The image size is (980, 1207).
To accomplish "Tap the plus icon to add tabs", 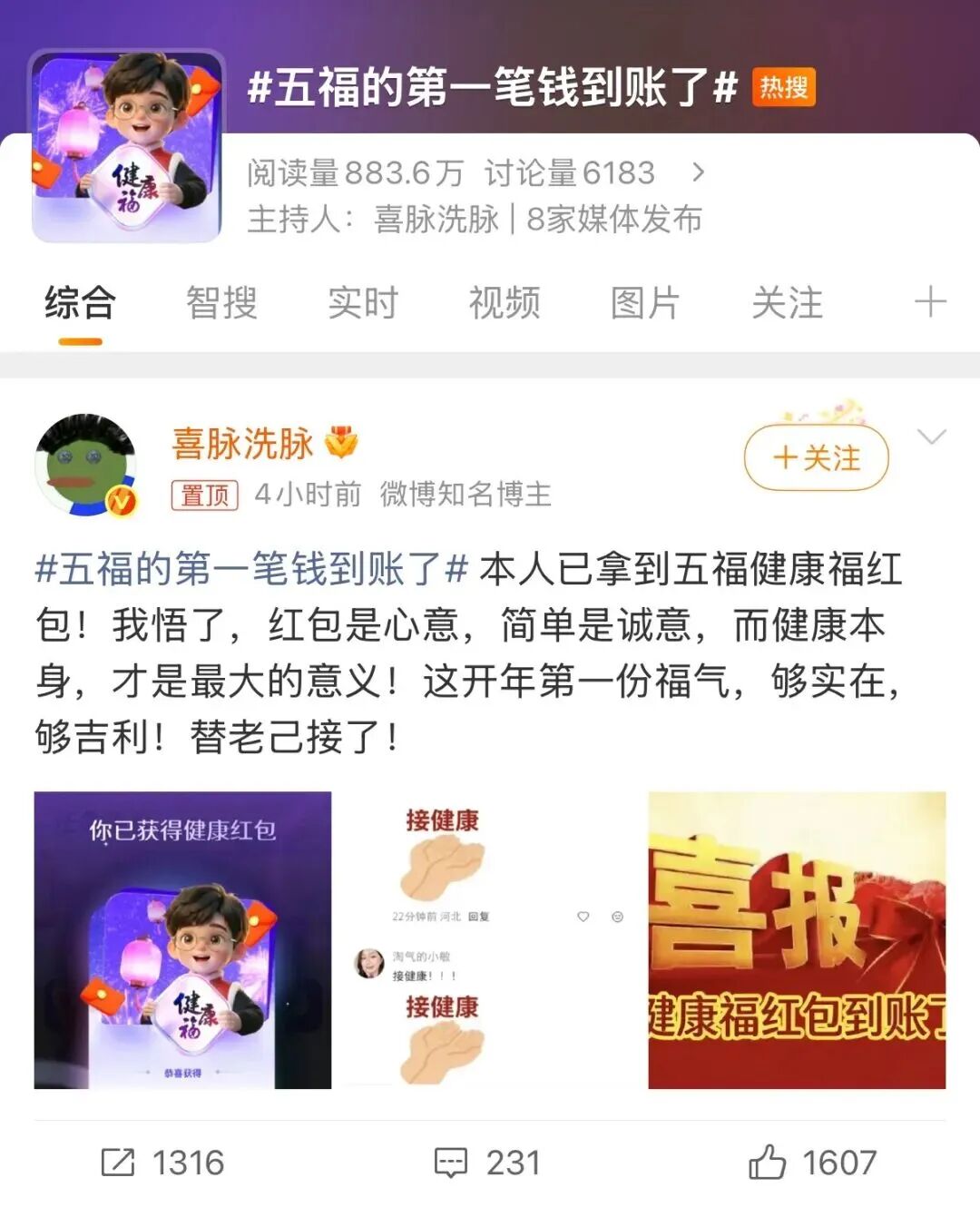I will (x=930, y=302).
